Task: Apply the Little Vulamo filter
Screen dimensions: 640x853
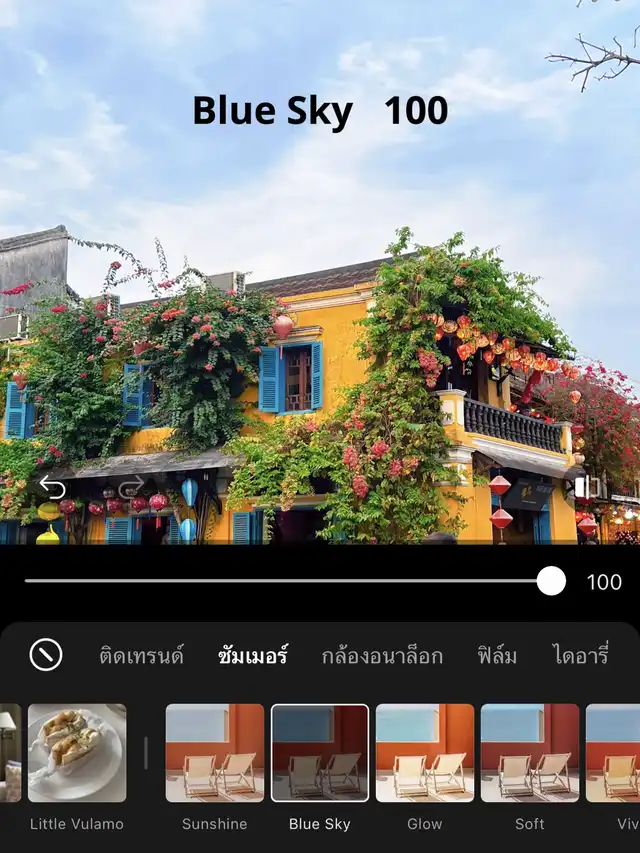Action: [x=77, y=753]
